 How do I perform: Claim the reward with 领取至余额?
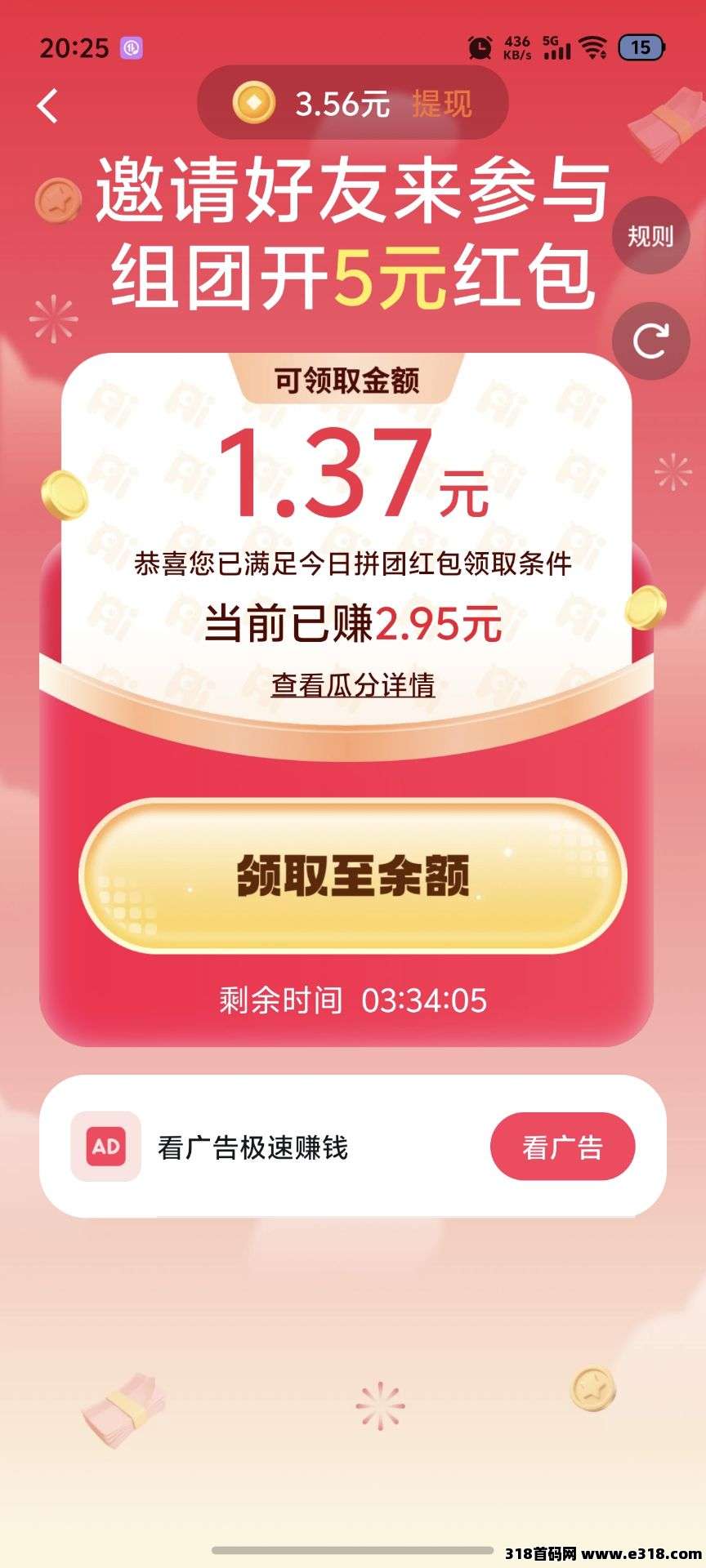point(353,876)
